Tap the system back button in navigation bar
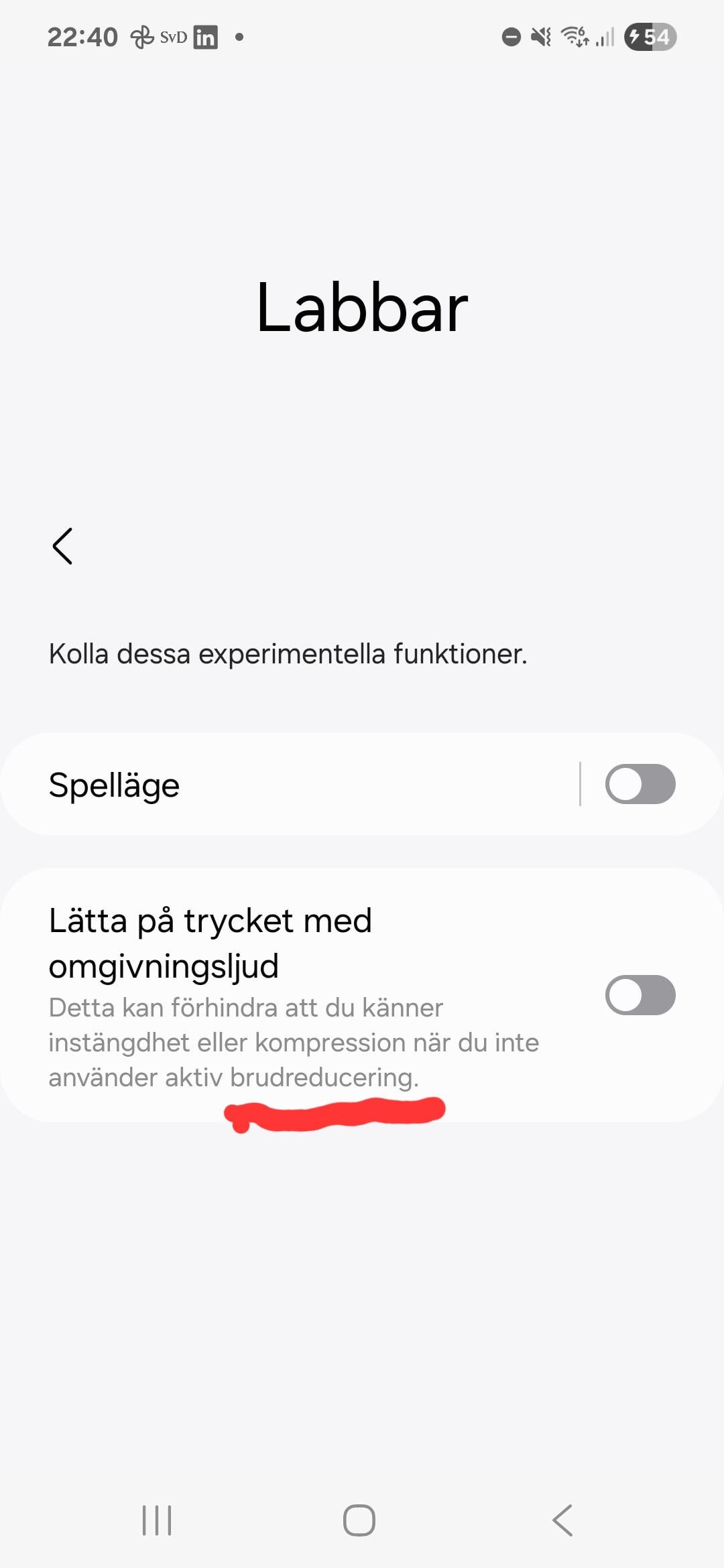The width and height of the screenshot is (724, 1568). coord(562,1520)
